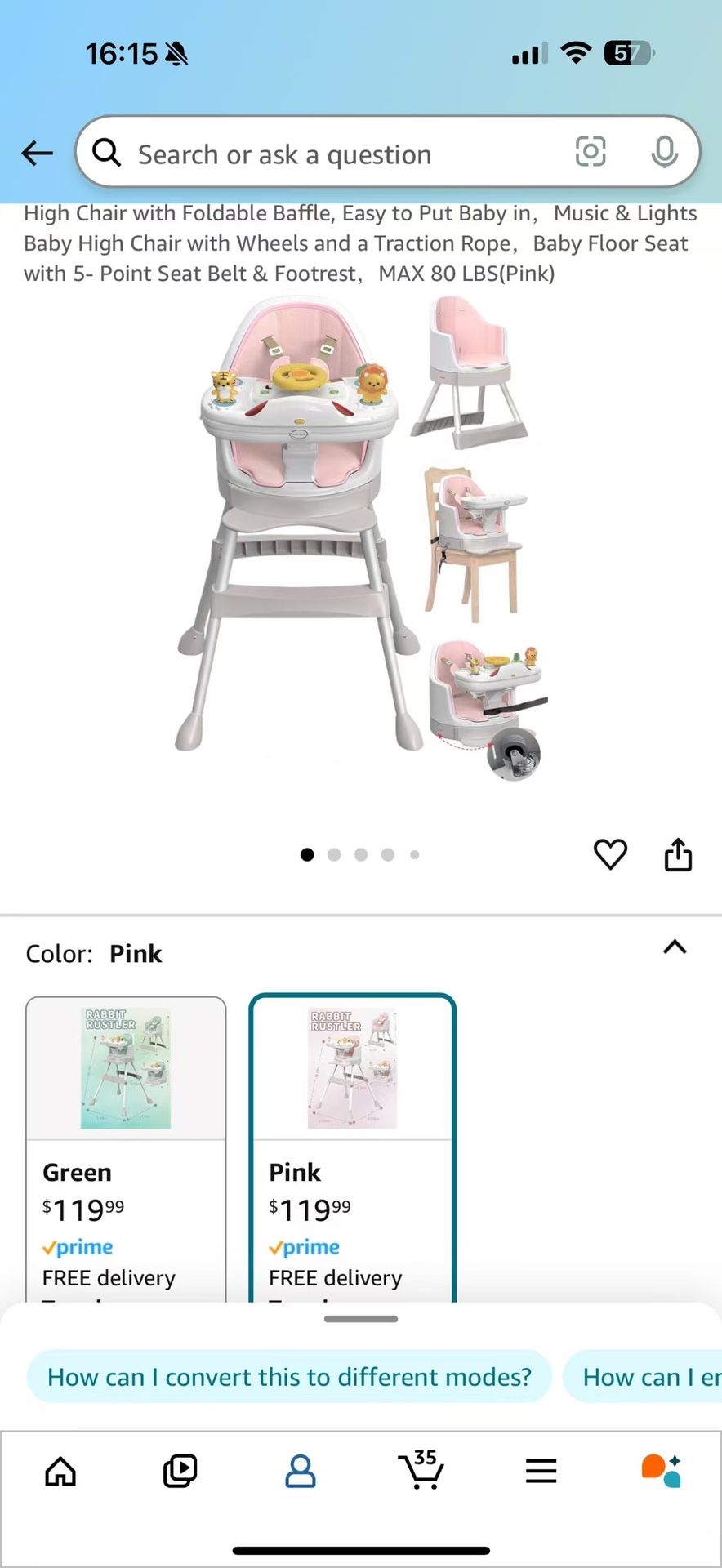This screenshot has height=1568, width=722.
Task: Open the hamburger menu in bottom bar
Action: (541, 1471)
